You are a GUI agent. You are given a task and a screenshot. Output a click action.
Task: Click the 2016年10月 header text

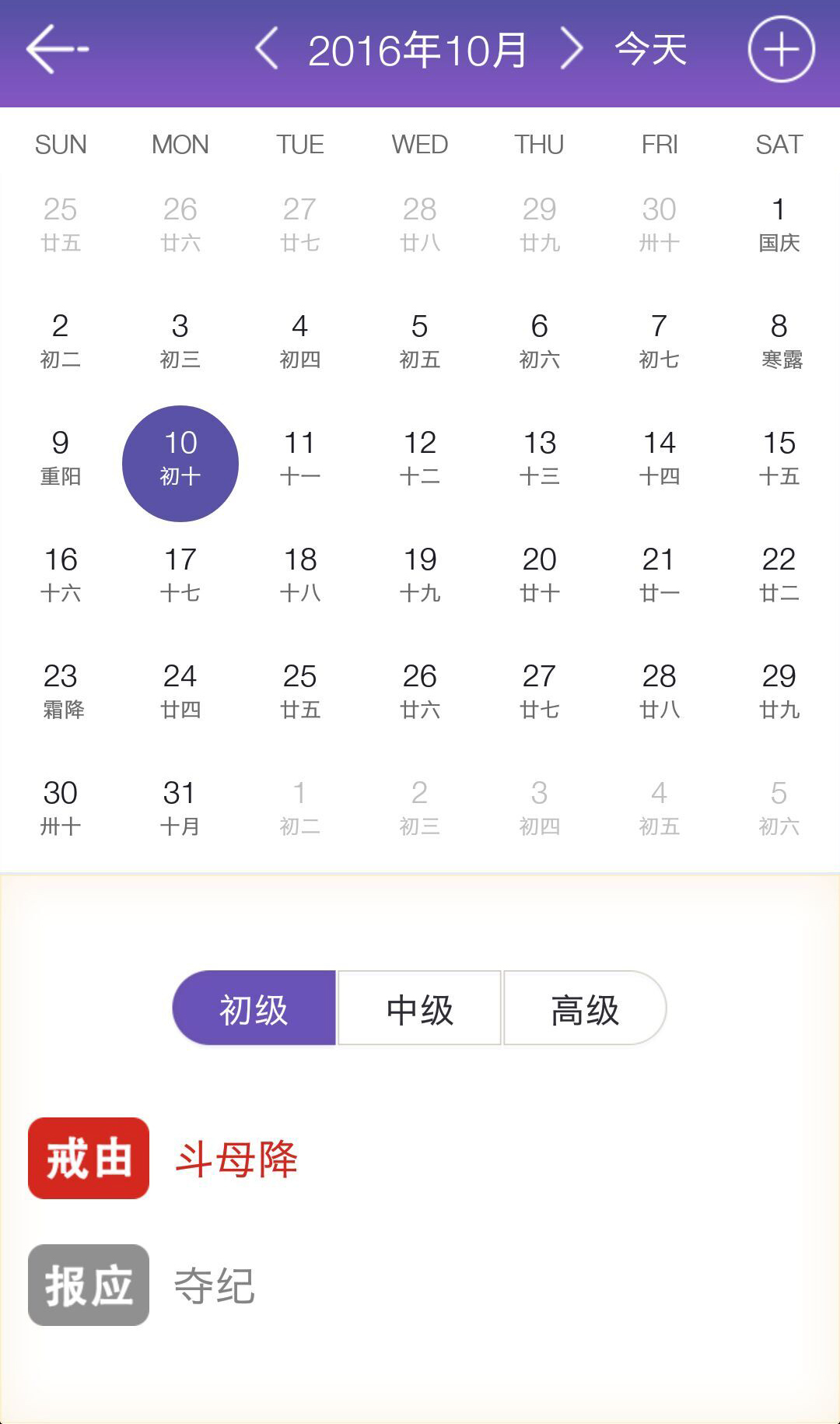click(x=420, y=48)
